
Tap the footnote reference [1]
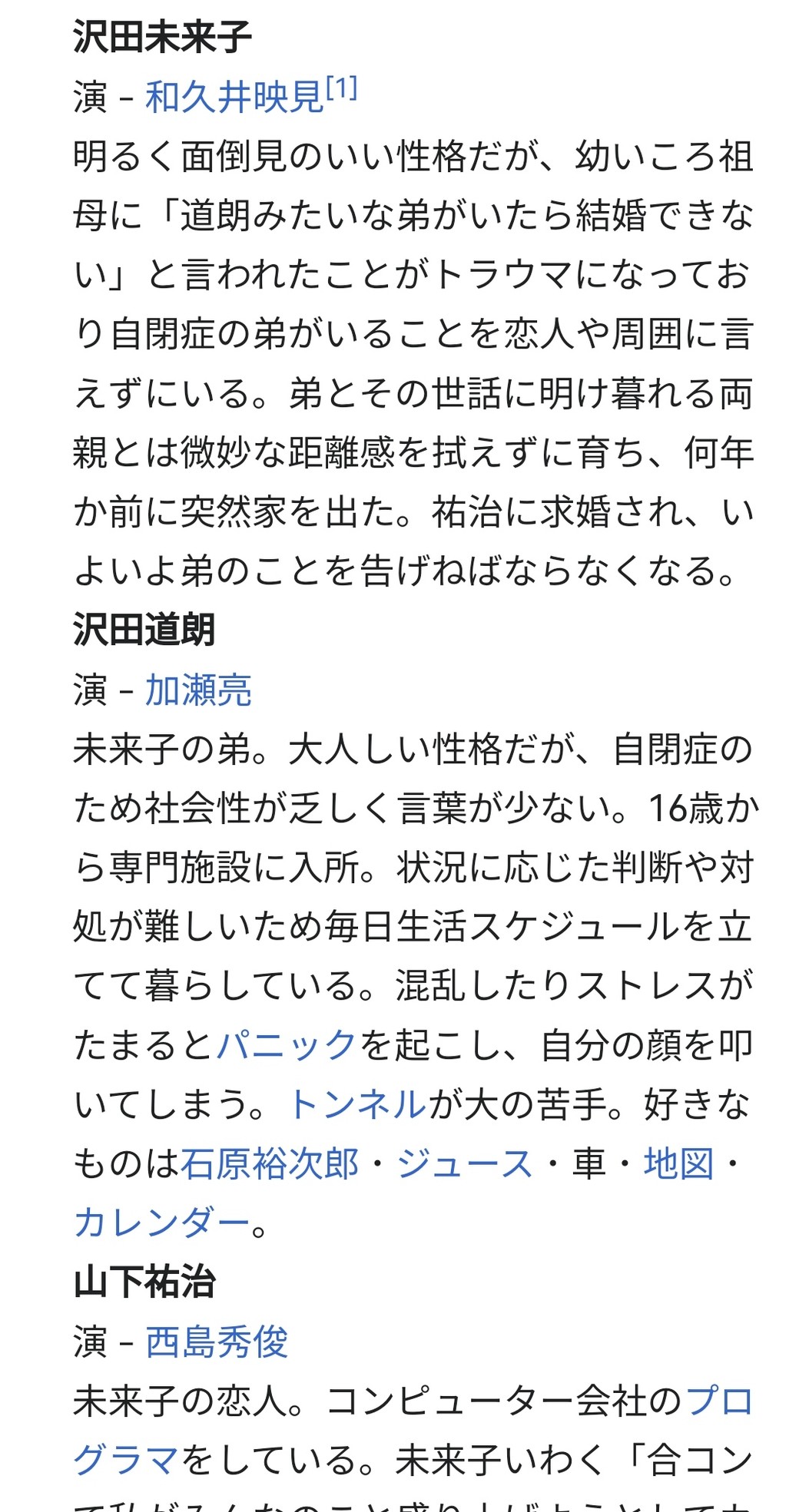(x=342, y=89)
